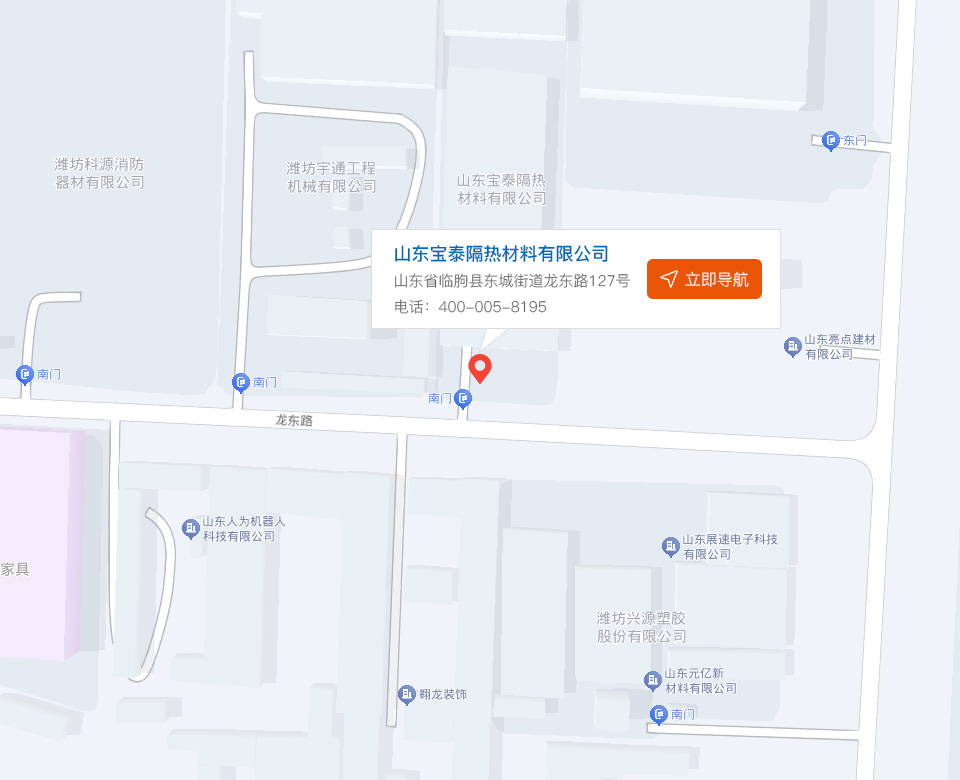
Task: Tap the red location pin marker
Action: 481,368
